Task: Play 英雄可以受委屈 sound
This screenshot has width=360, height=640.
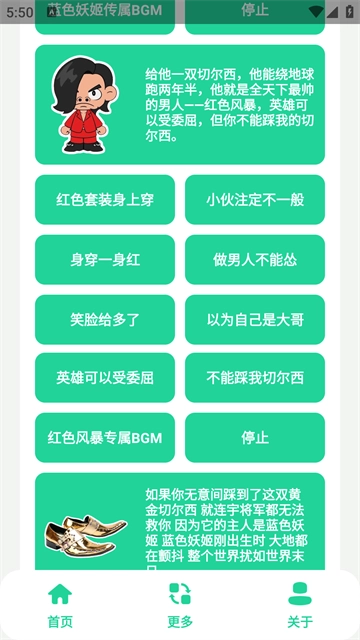Action: [105, 378]
